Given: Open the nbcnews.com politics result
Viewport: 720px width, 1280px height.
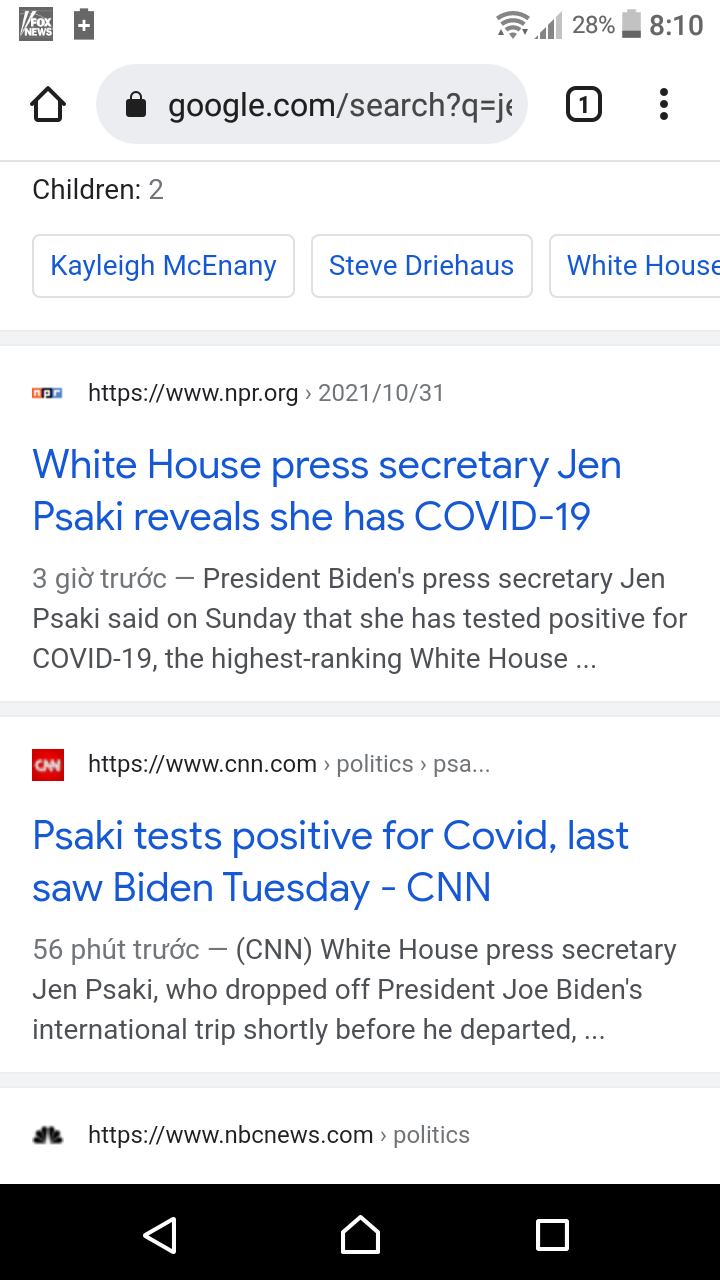Looking at the screenshot, I should (x=279, y=1135).
